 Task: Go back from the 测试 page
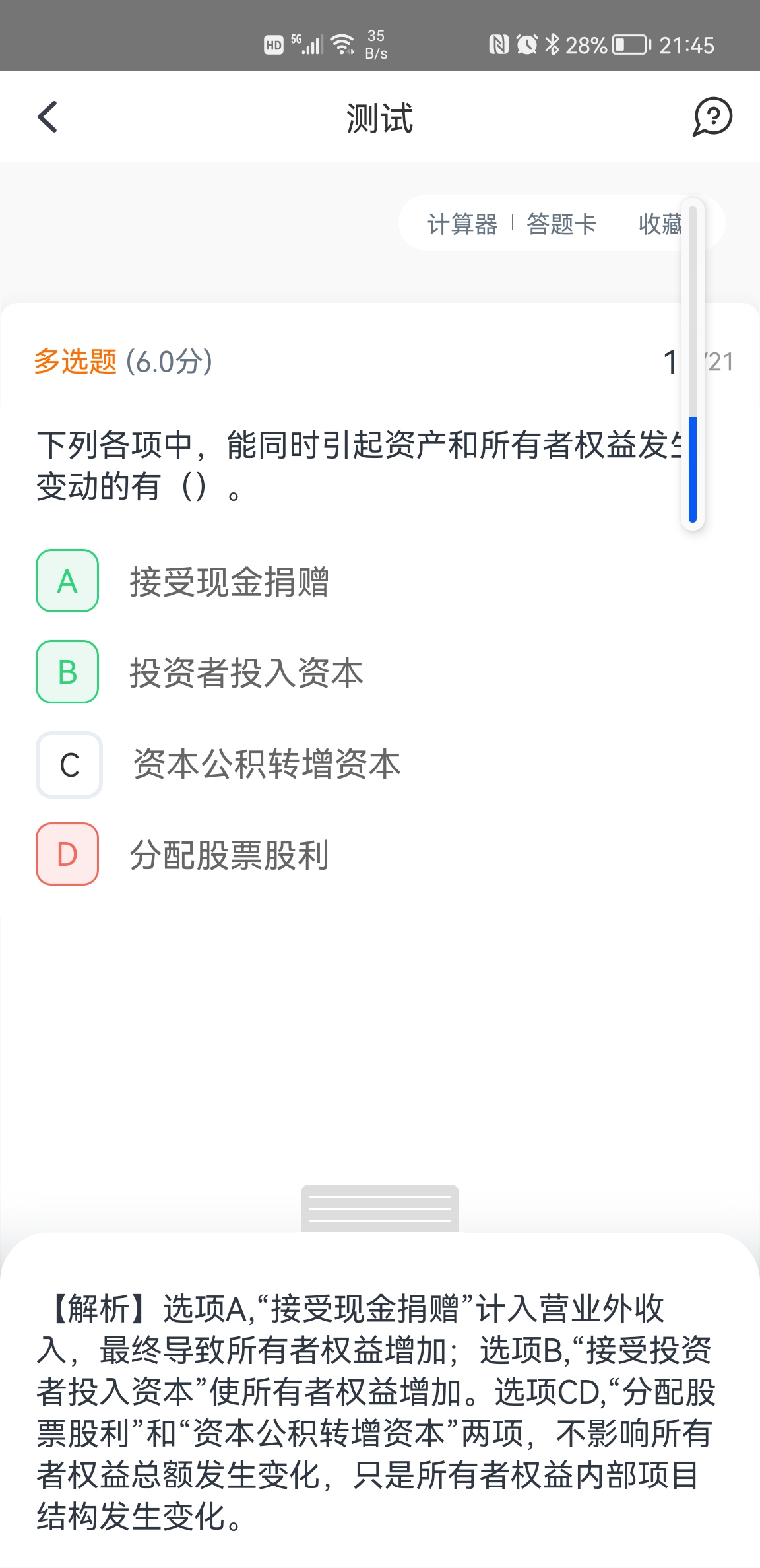click(x=47, y=117)
